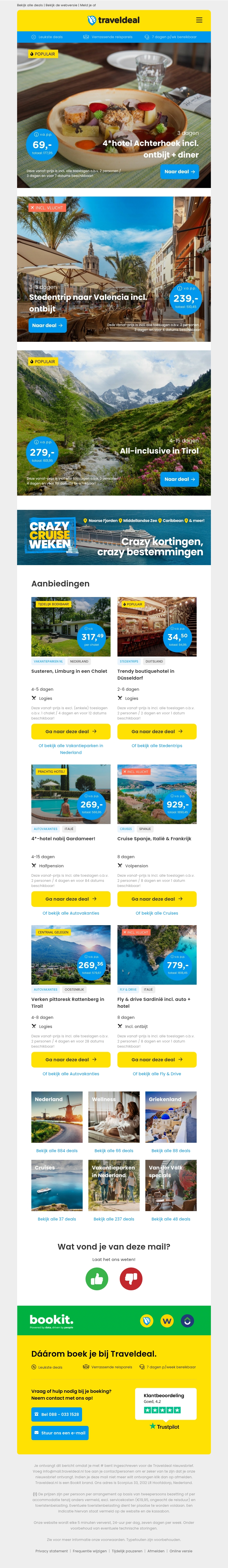Go to the Fly & drive Sardinië deal
This screenshot has width=228, height=1568.
157,1060
